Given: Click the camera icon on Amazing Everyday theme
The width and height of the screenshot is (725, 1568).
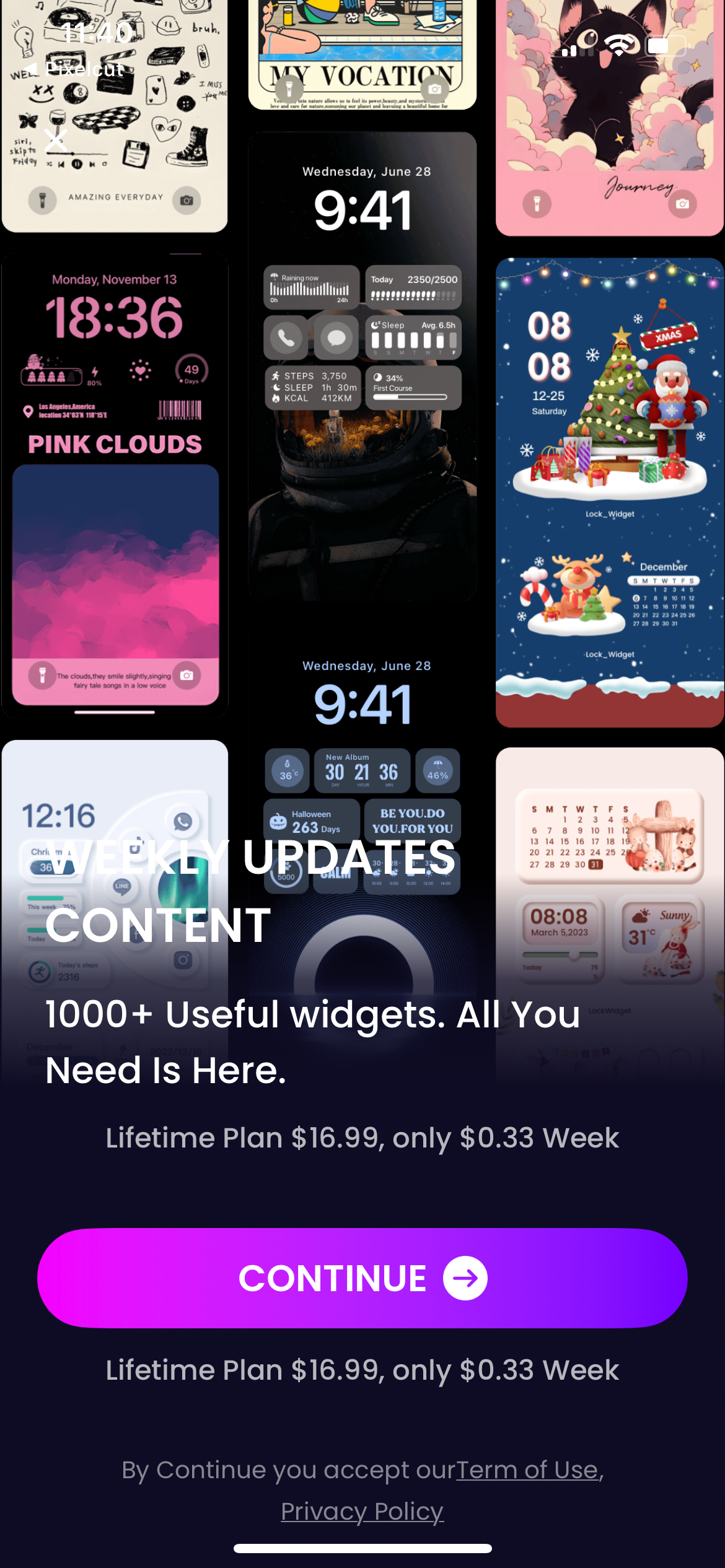Looking at the screenshot, I should coord(187,201).
